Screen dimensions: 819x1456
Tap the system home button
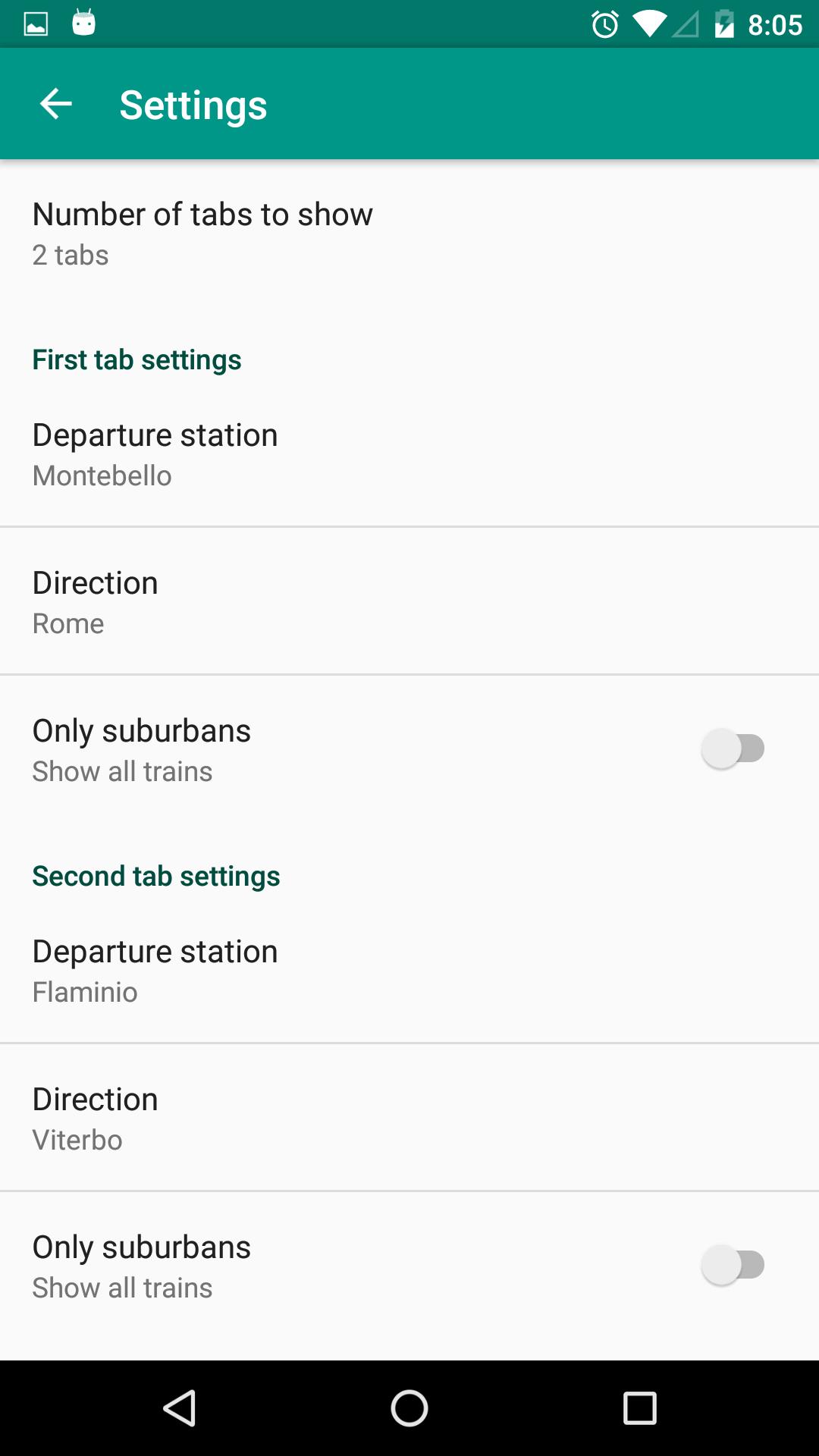(409, 1408)
